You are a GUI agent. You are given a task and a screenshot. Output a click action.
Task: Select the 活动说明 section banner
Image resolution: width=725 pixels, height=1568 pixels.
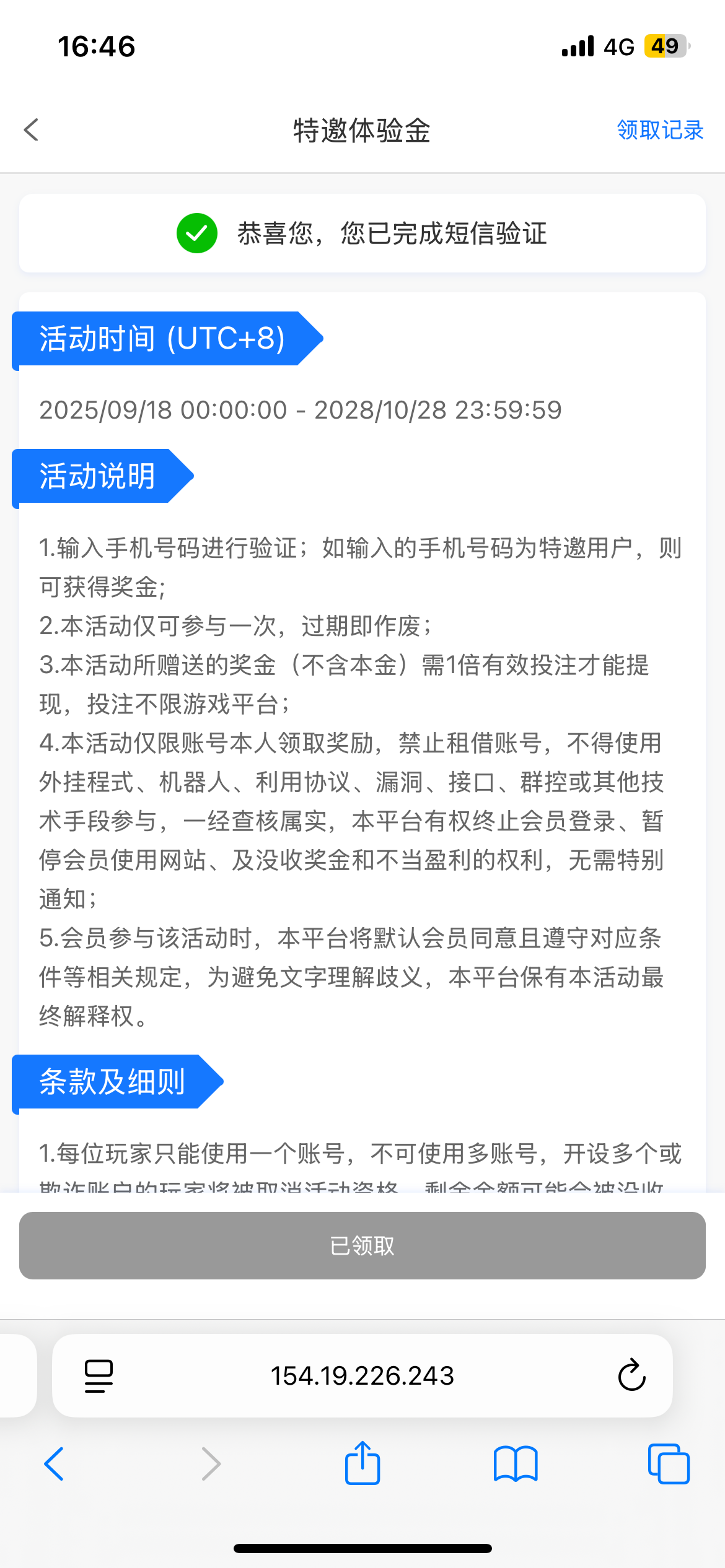(96, 477)
